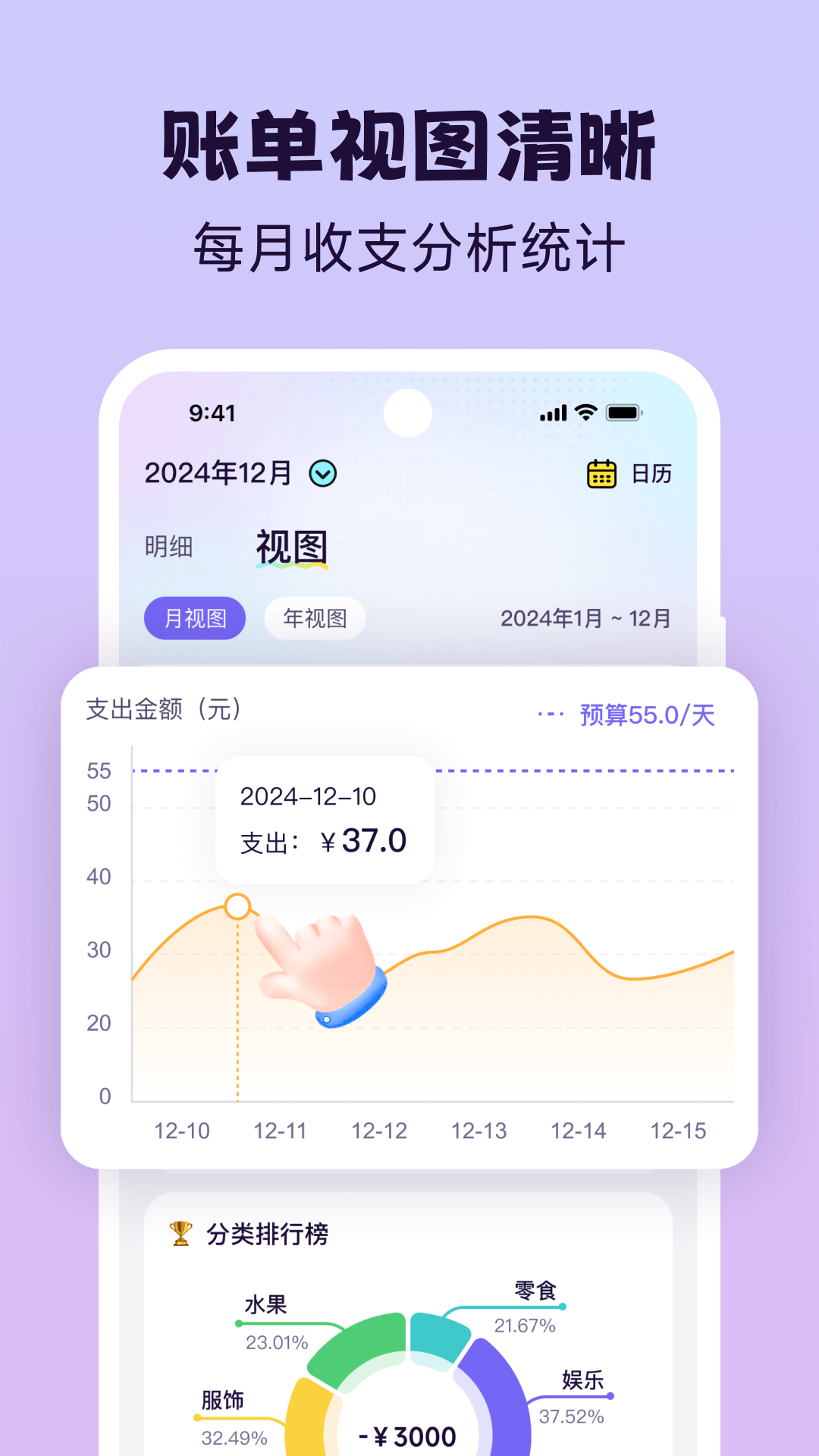Toggle the 预算55.0/天 budget line
The image size is (819, 1456).
[x=648, y=714]
